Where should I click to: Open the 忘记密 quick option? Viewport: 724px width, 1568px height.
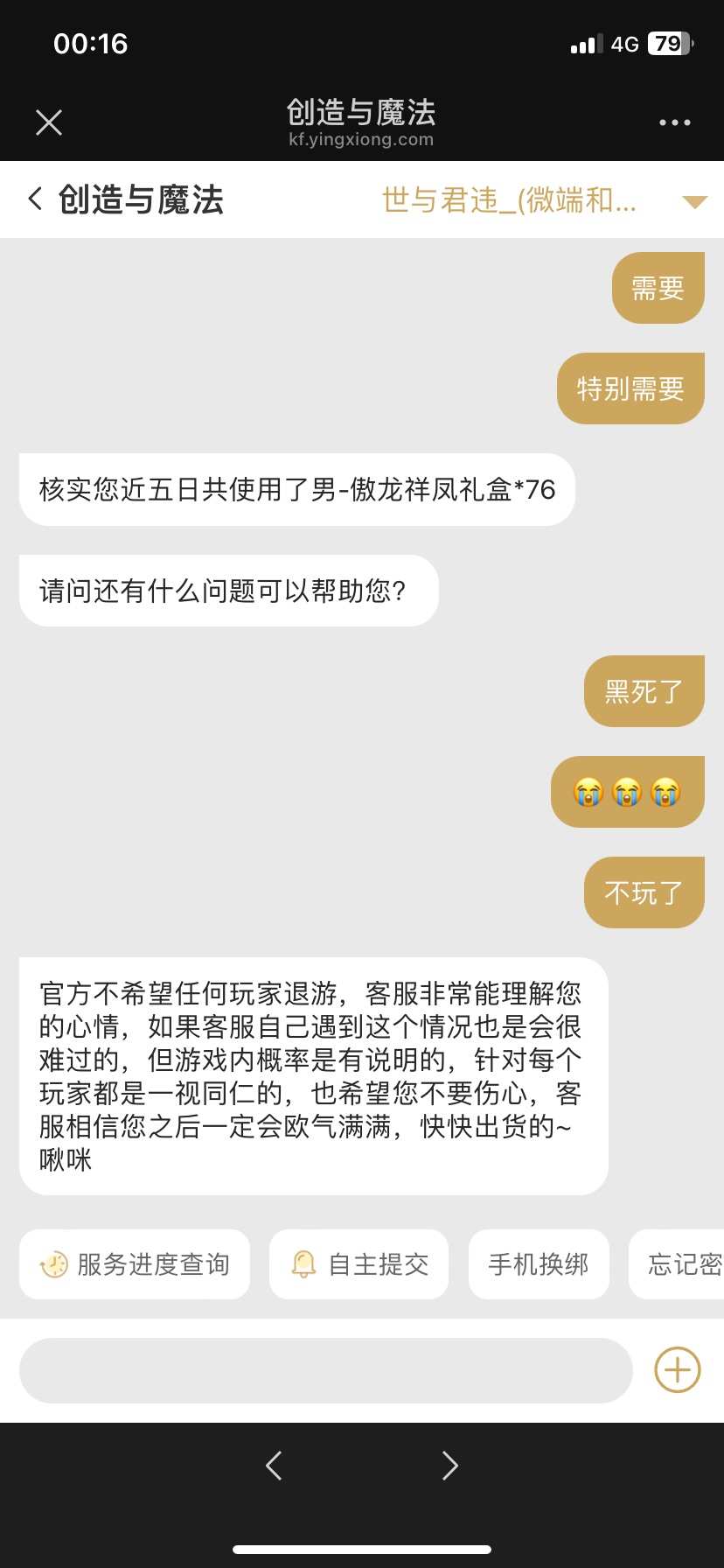point(677,1264)
